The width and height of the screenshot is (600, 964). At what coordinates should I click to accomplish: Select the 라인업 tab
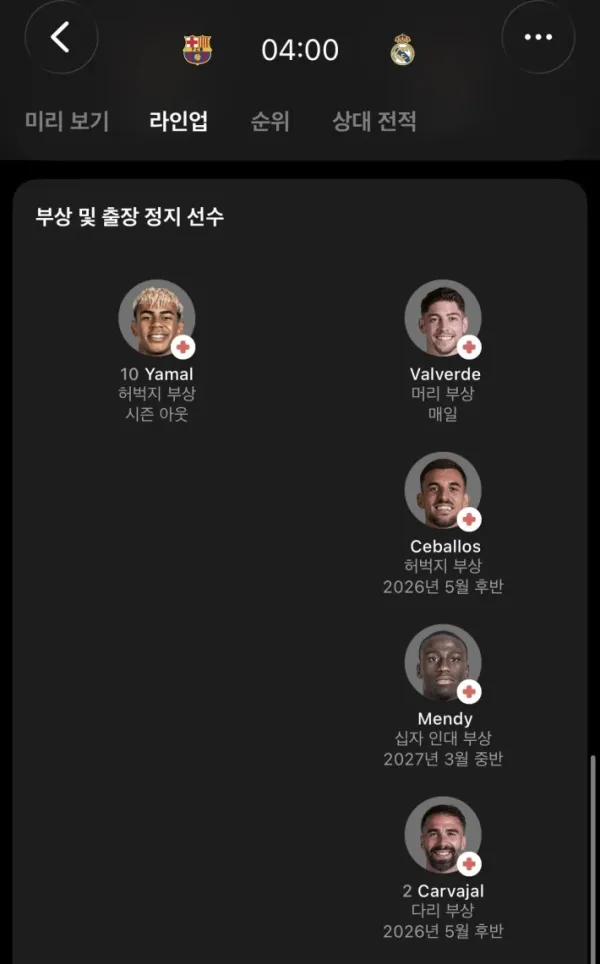(178, 121)
